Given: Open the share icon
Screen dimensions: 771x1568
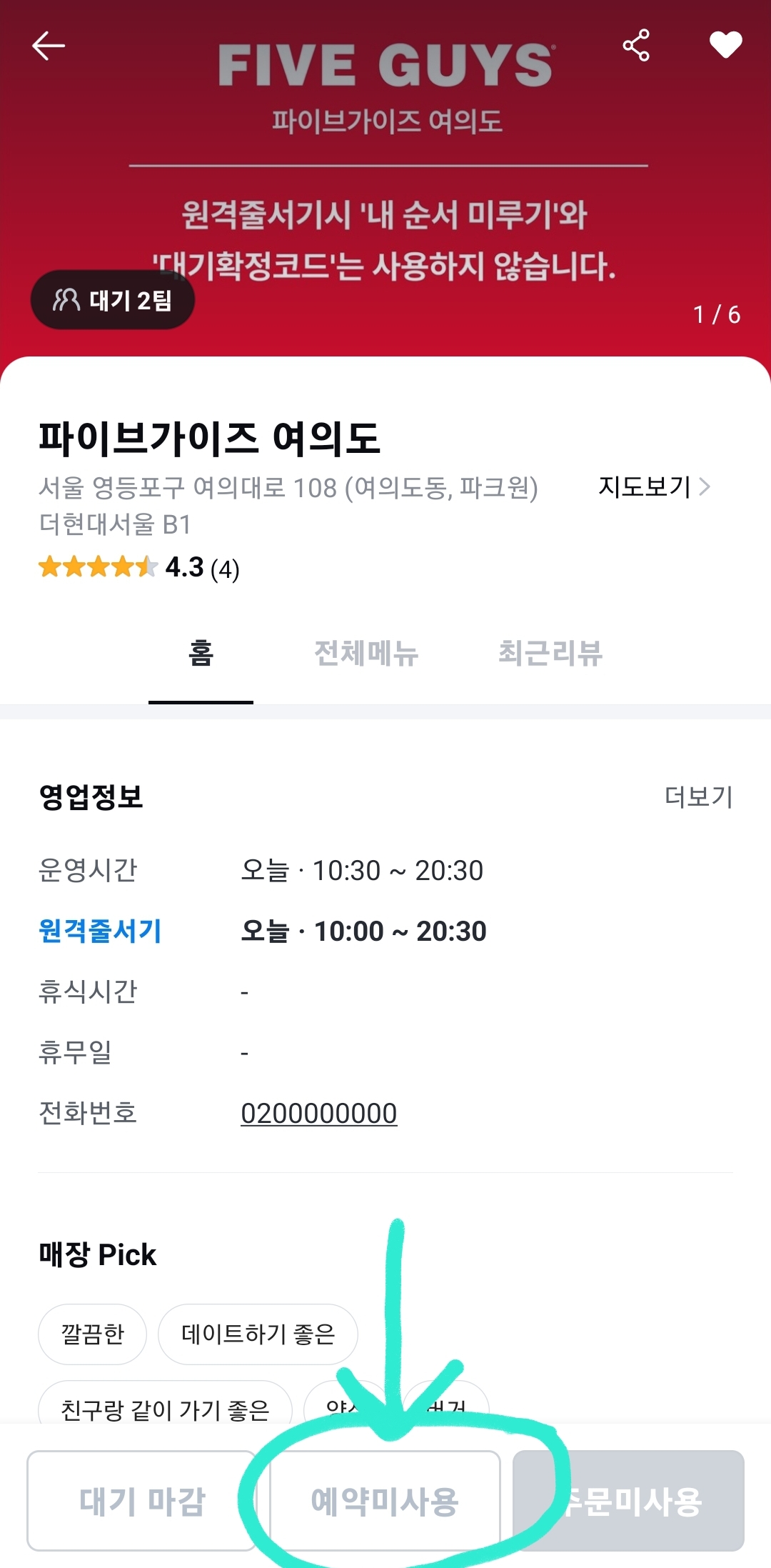Looking at the screenshot, I should [635, 45].
